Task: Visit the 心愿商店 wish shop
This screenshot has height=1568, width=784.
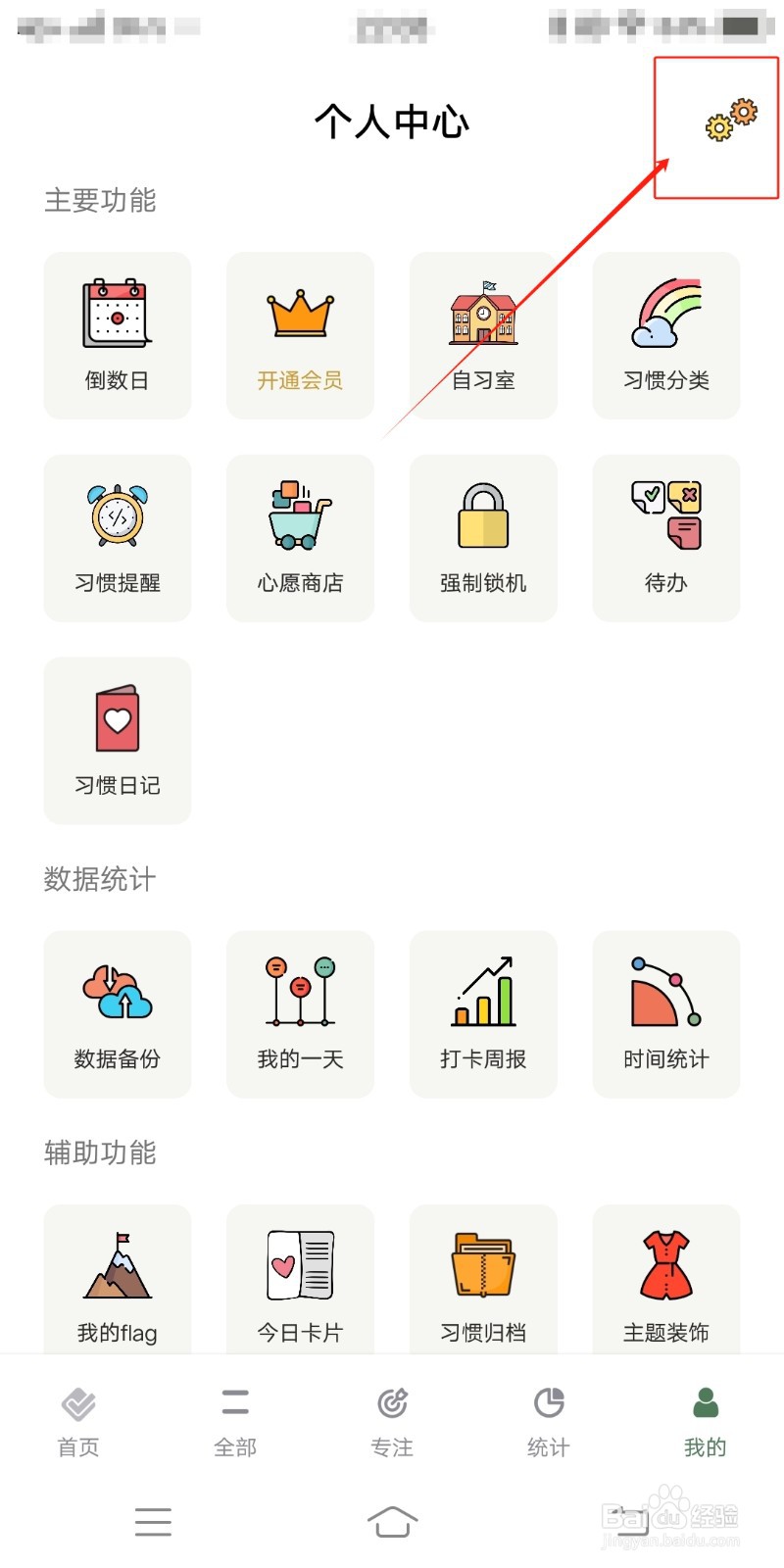Action: pos(299,537)
